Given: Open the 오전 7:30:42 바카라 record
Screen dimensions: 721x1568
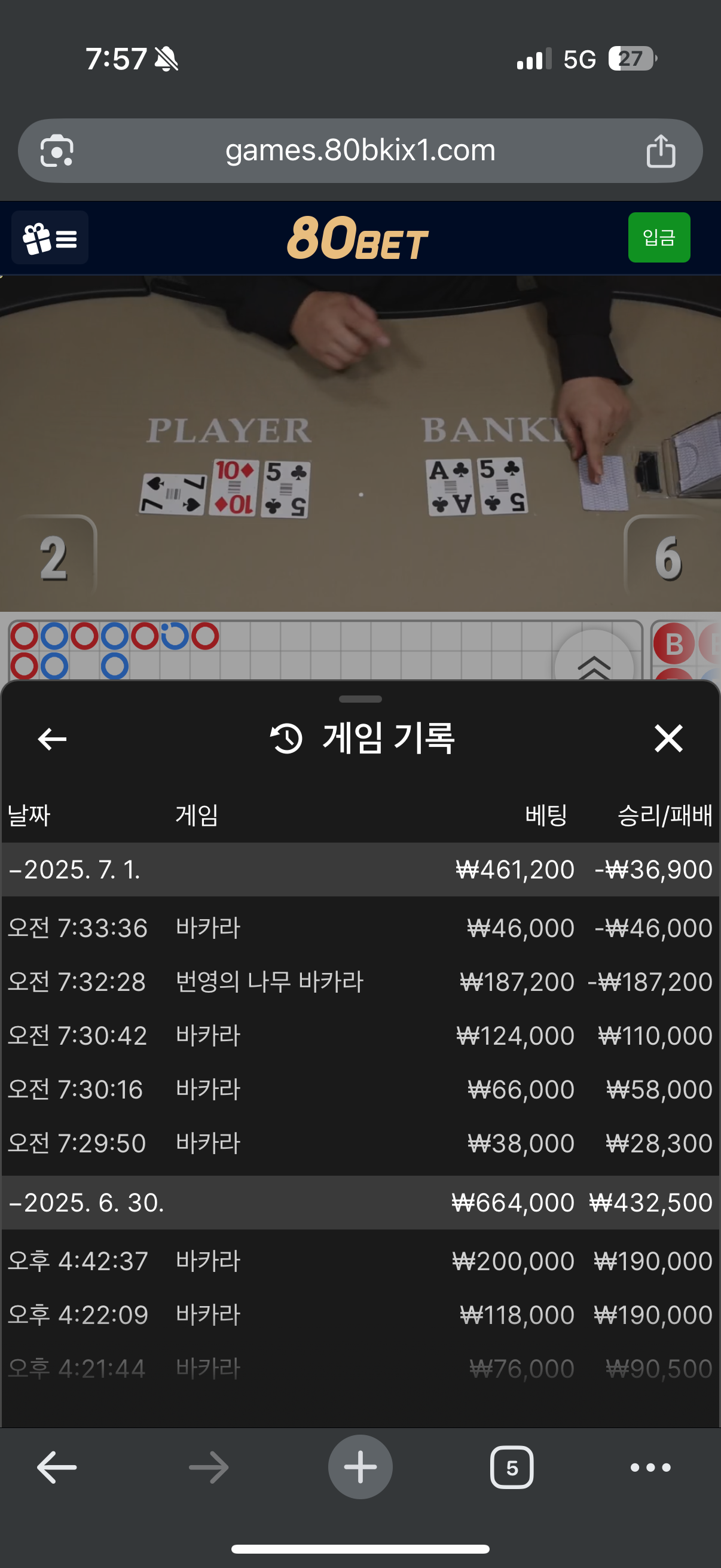Looking at the screenshot, I should pos(360,1035).
